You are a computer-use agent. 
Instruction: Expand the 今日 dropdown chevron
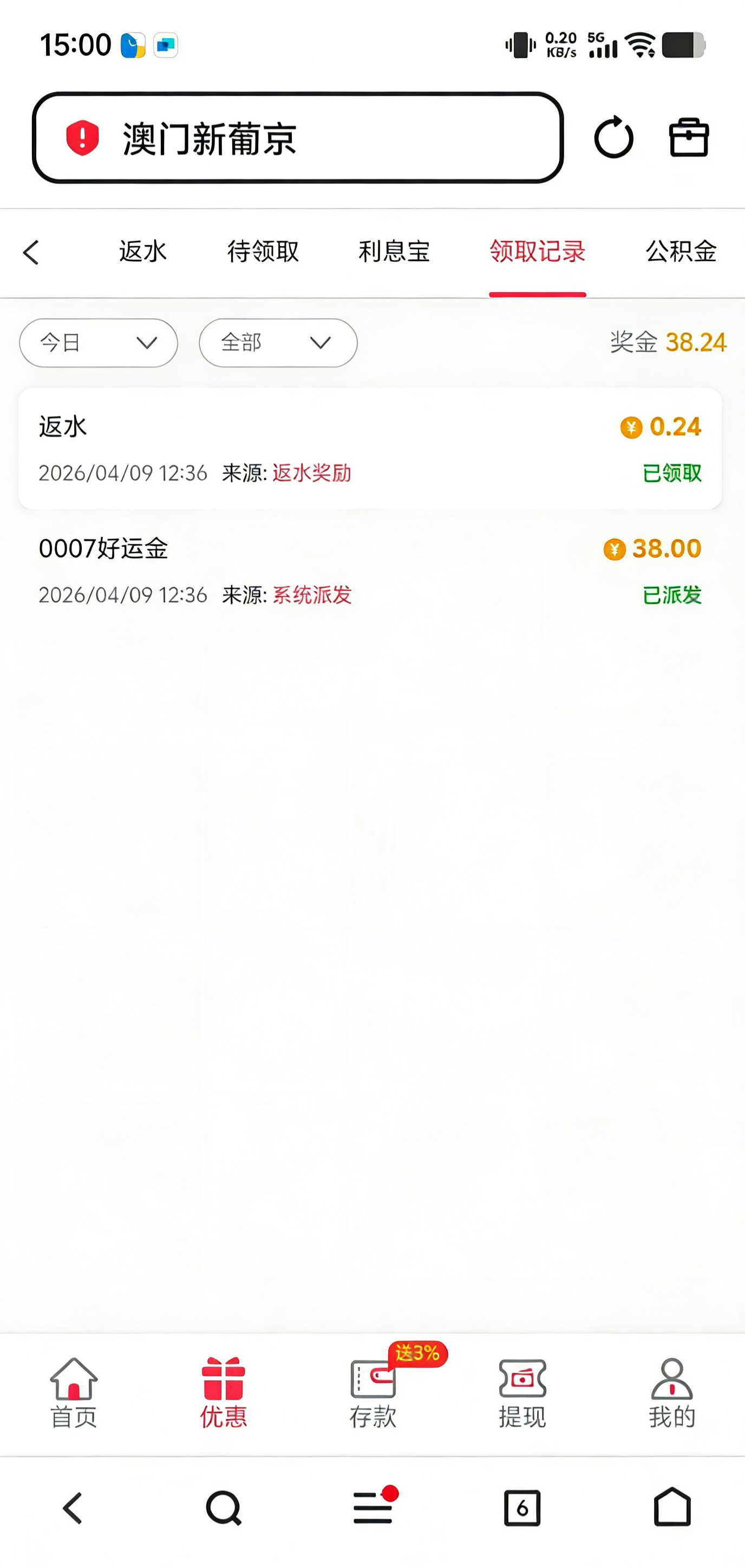pos(146,342)
